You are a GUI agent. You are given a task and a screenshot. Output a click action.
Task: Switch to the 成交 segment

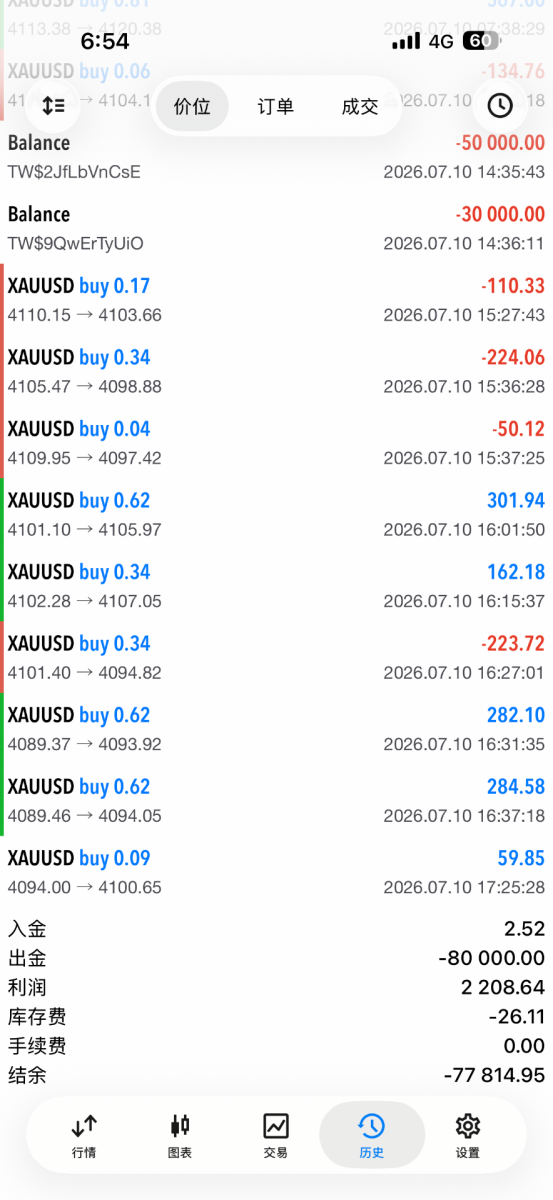pyautogui.click(x=360, y=106)
